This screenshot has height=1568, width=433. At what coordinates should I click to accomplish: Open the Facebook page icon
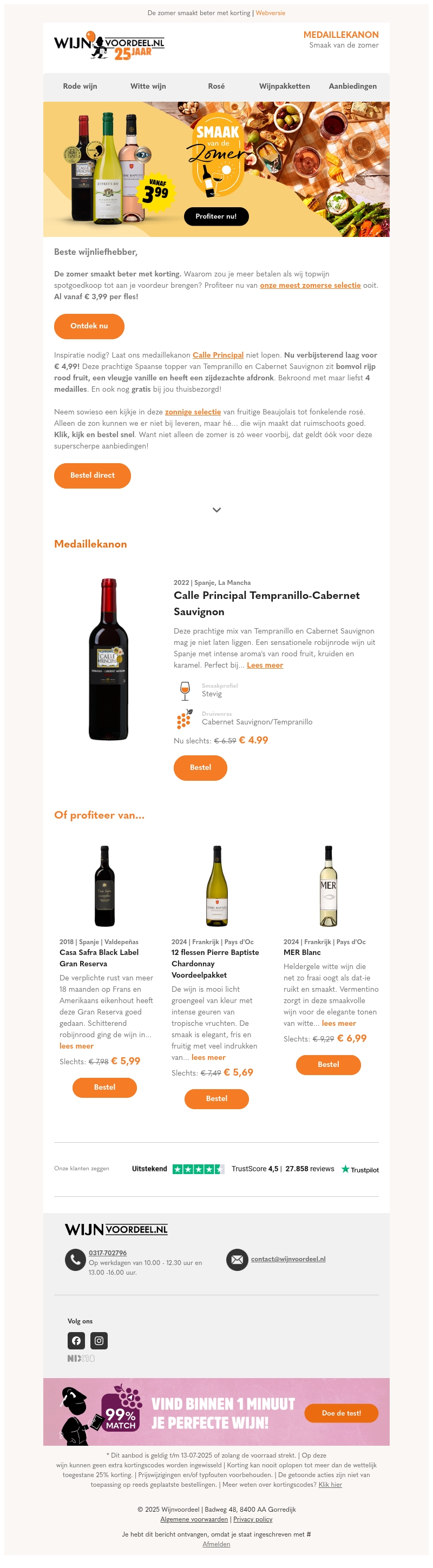pos(76,1340)
